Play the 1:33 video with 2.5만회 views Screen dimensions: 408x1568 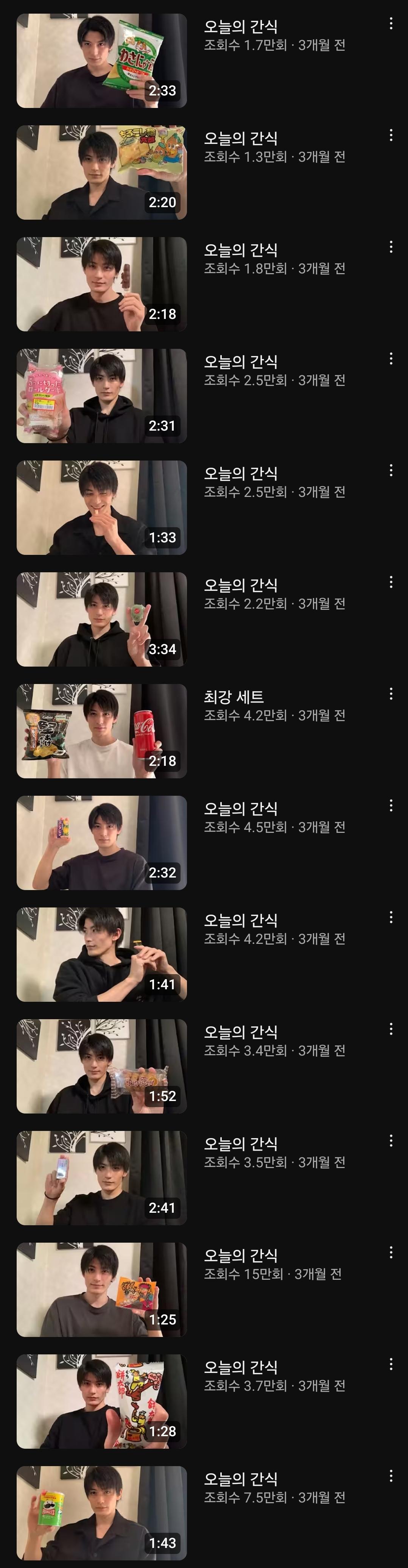[x=101, y=508]
